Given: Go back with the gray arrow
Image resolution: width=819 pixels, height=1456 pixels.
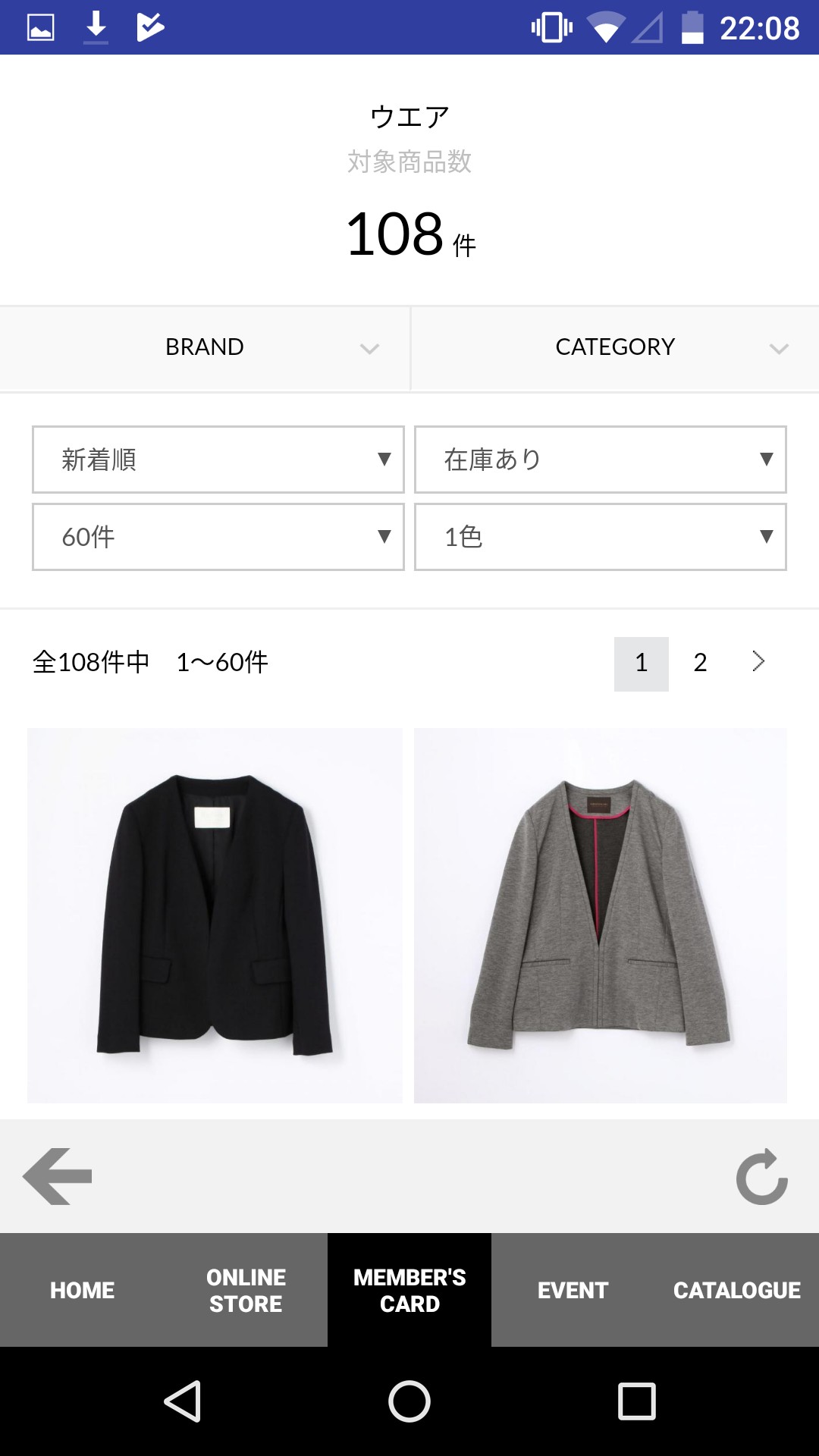Looking at the screenshot, I should (58, 1176).
